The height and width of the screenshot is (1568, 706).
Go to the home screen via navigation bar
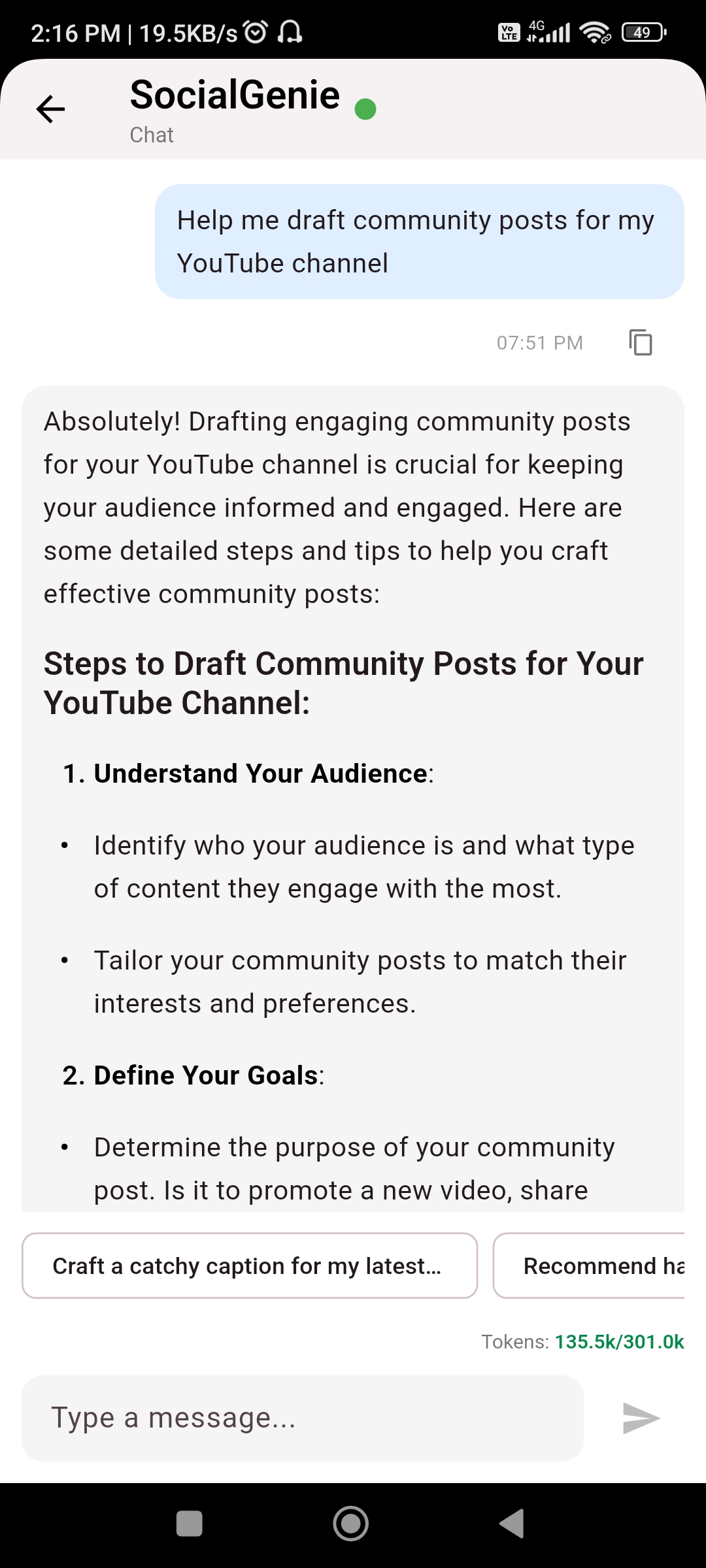[x=351, y=1524]
